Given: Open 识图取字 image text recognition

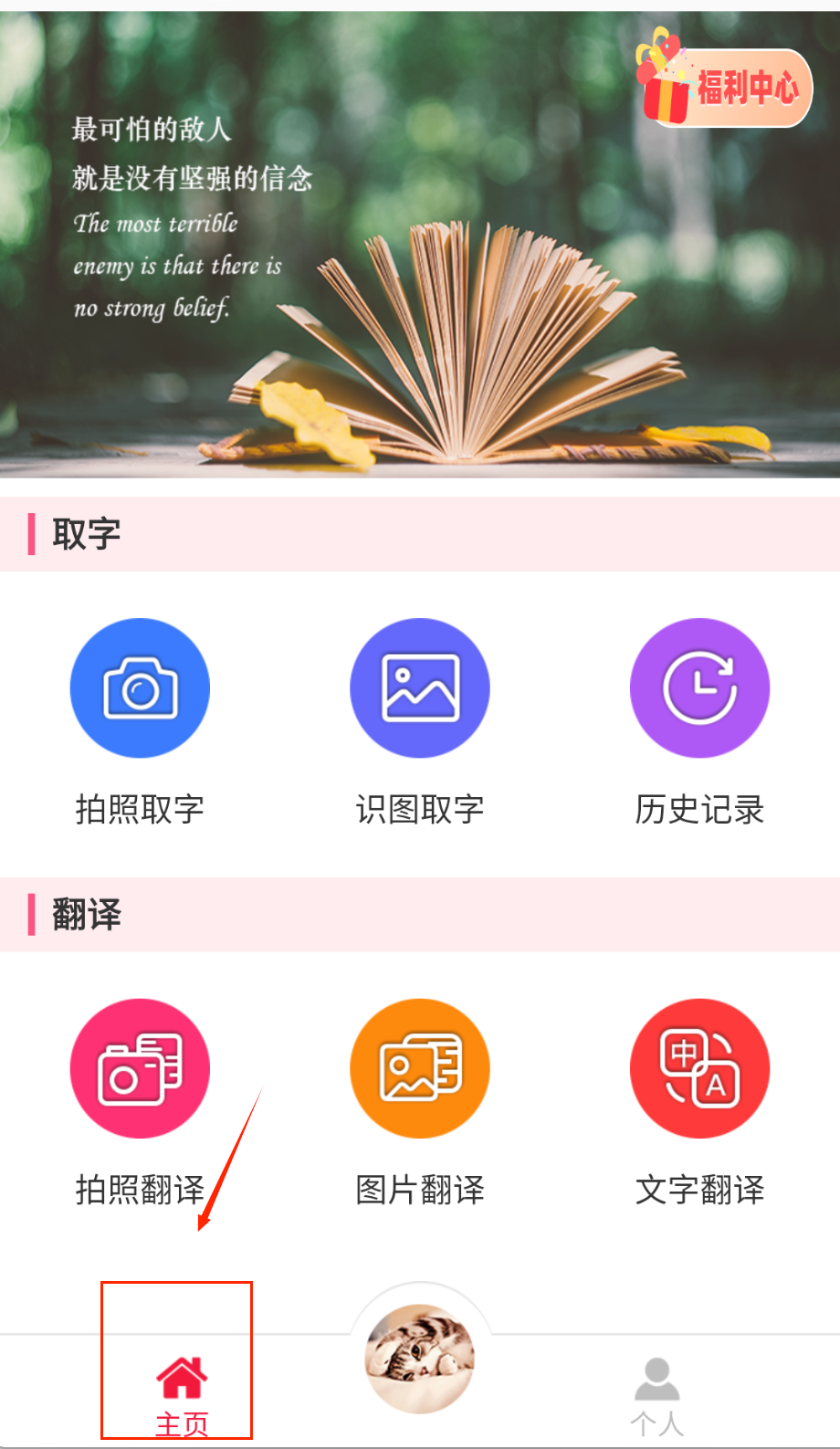Looking at the screenshot, I should coord(420,688).
